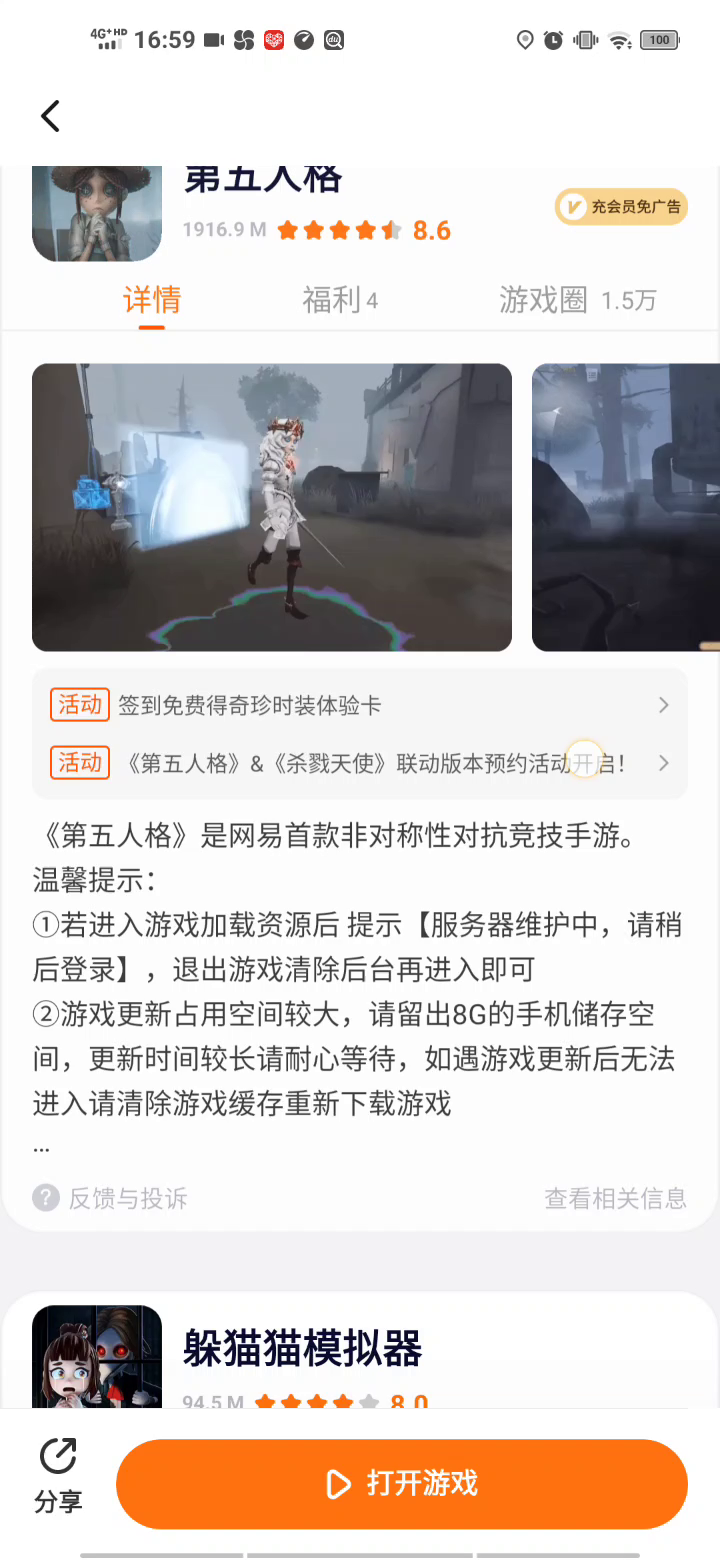Select the 详情 tab
The height and width of the screenshot is (1560, 720).
[152, 300]
